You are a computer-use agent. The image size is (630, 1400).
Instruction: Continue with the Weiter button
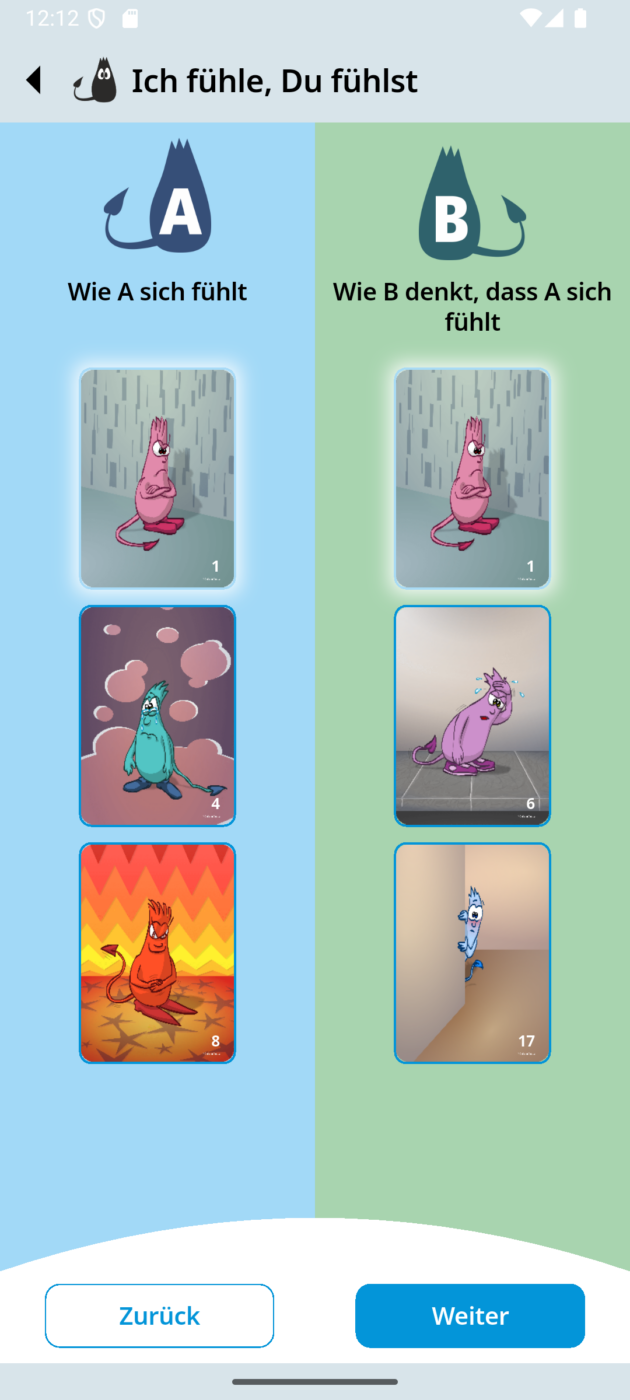(x=470, y=1316)
